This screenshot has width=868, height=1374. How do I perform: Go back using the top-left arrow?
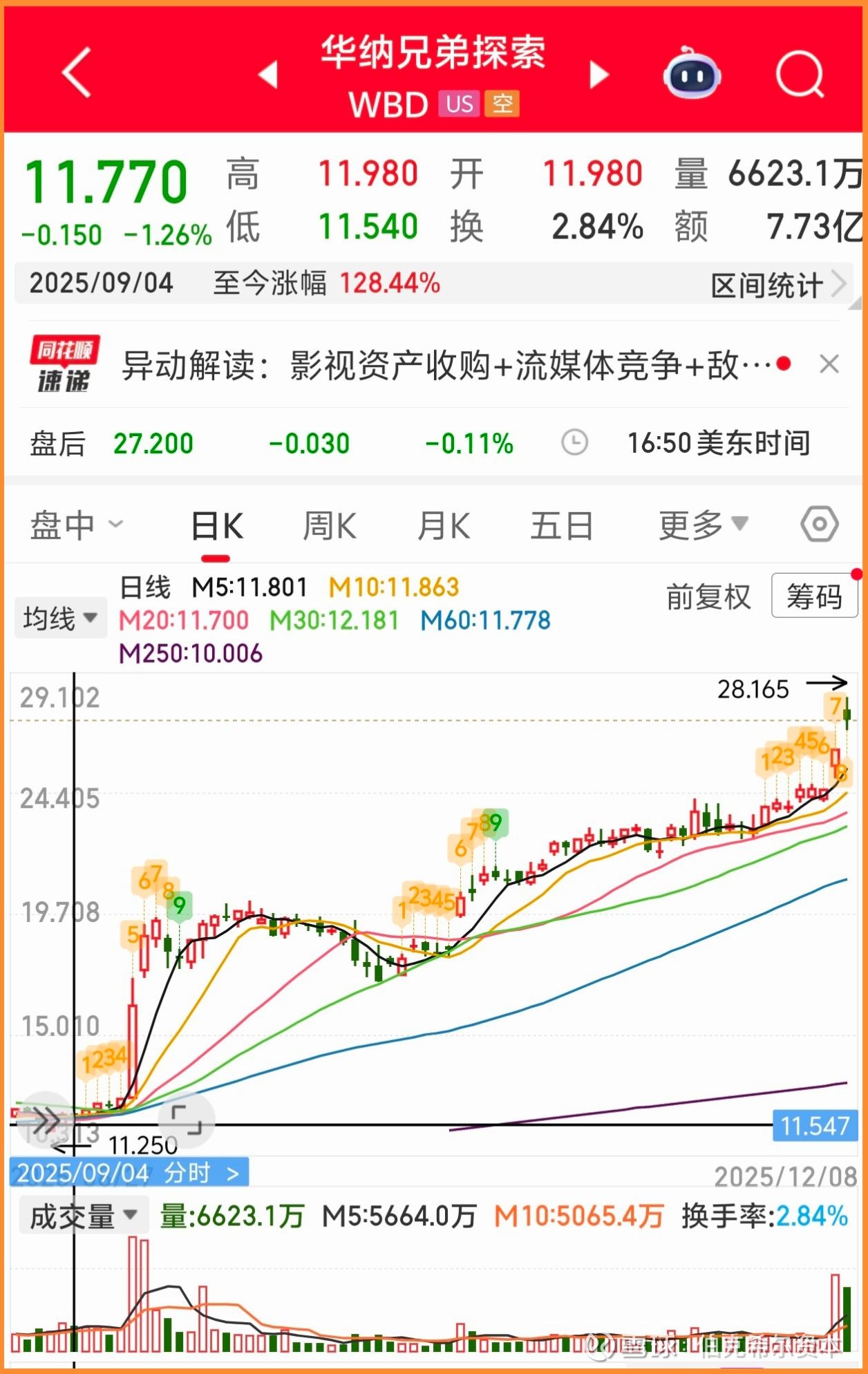(x=77, y=73)
